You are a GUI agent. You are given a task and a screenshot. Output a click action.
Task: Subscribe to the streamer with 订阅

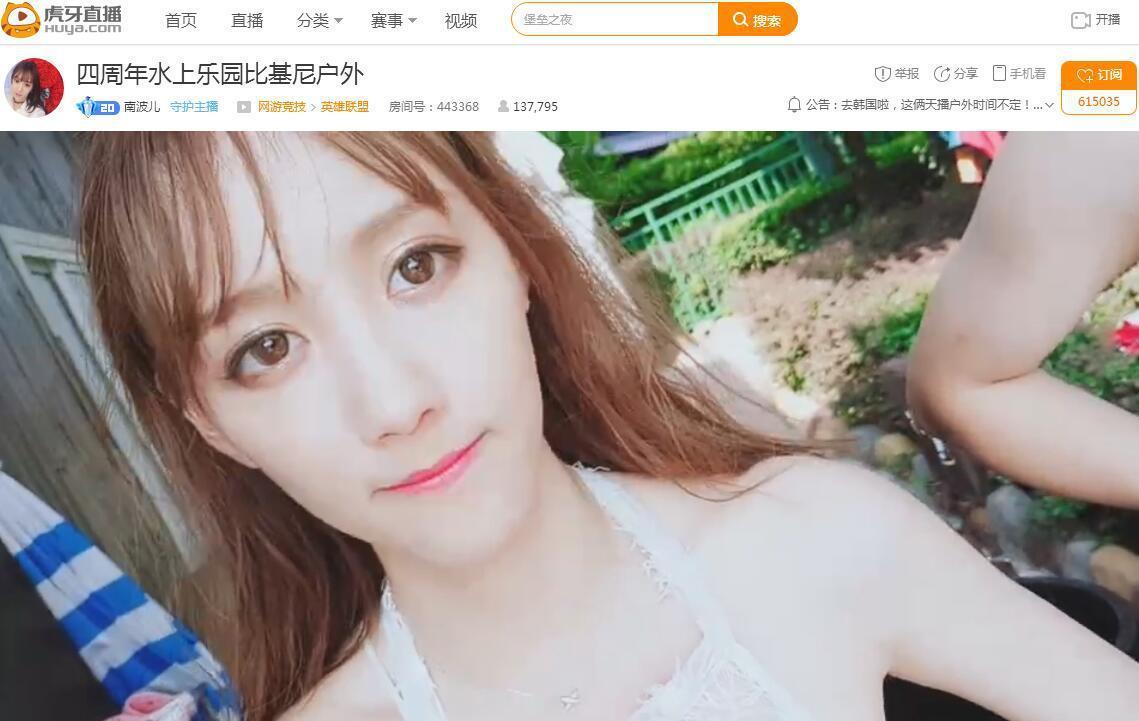tap(1099, 75)
